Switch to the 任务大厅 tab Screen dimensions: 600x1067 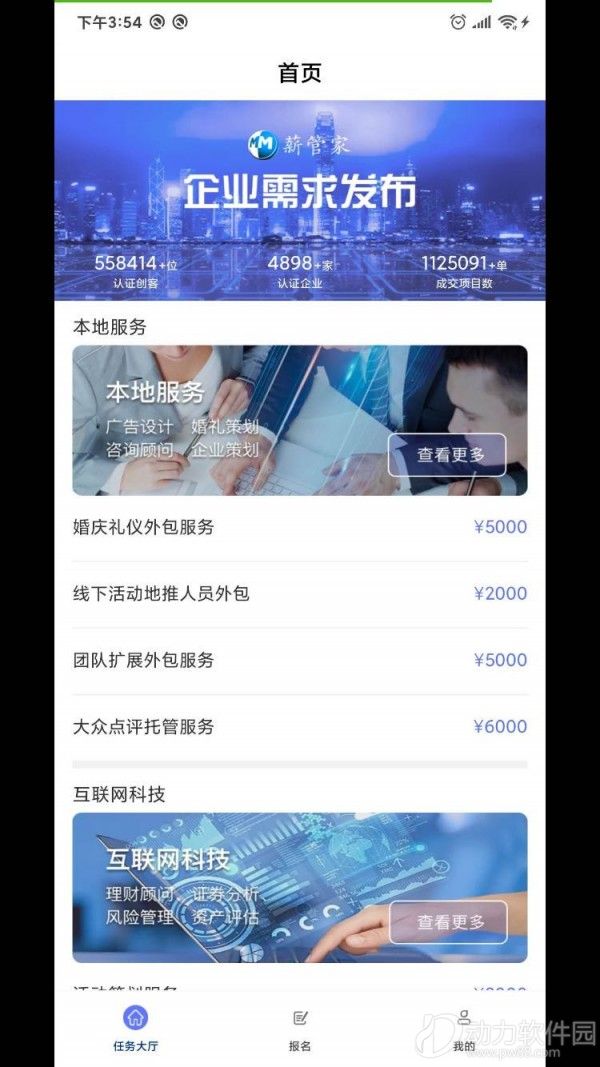(136, 1029)
